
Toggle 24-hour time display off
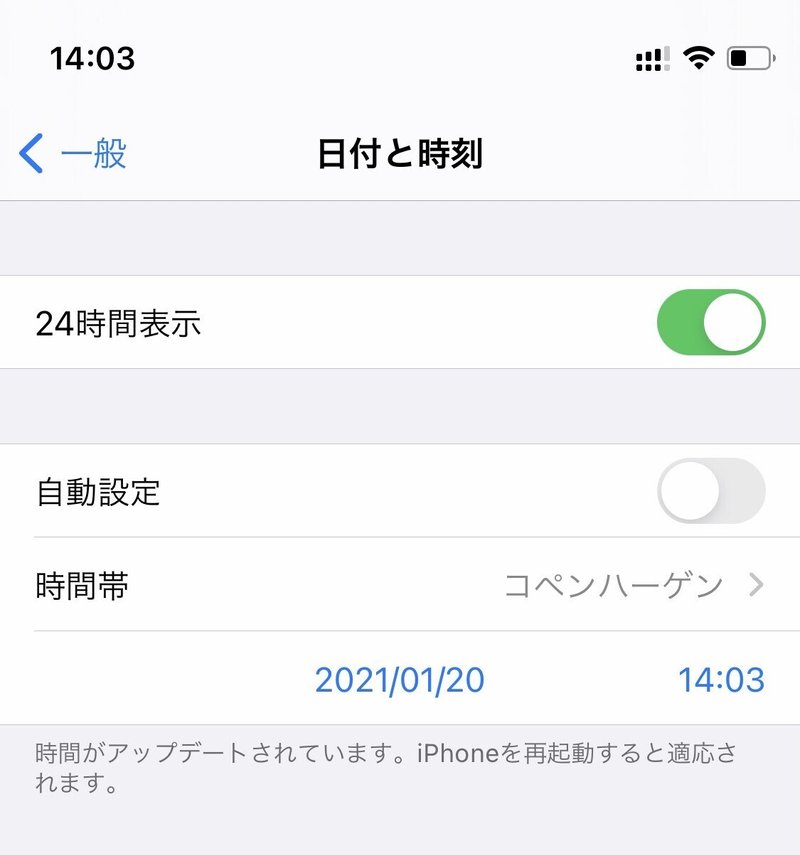click(x=712, y=322)
